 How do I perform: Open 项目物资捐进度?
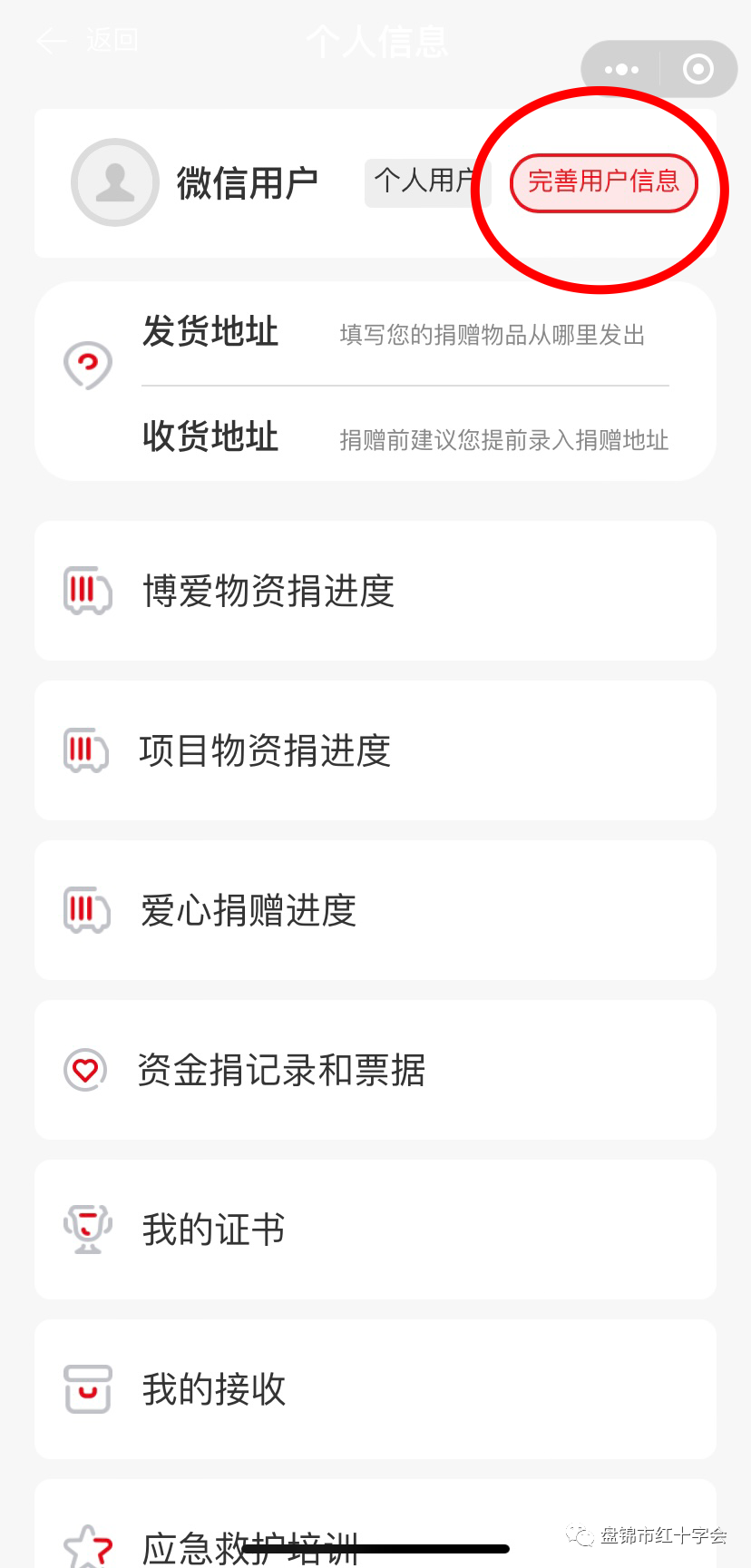(x=375, y=750)
